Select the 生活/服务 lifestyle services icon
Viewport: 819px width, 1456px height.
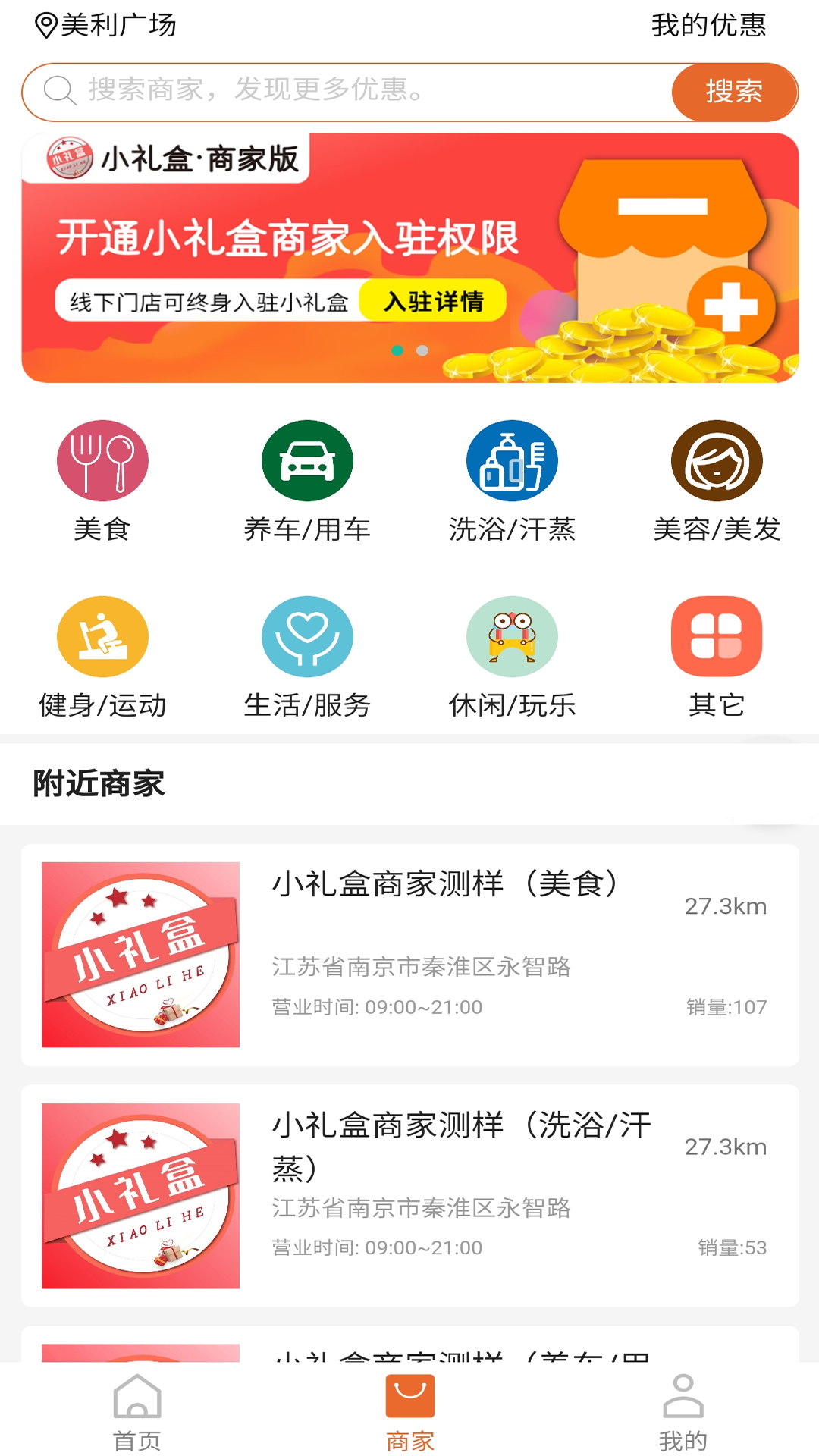pyautogui.click(x=307, y=637)
